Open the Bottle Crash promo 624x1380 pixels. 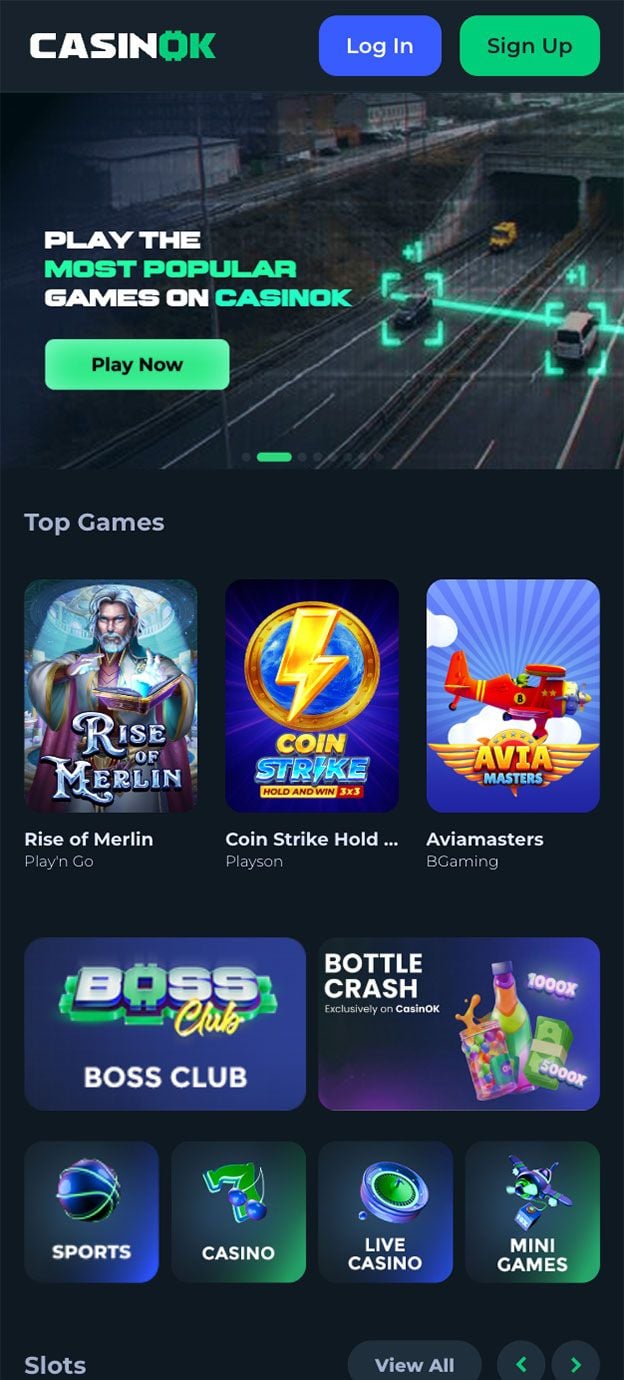coord(459,1024)
